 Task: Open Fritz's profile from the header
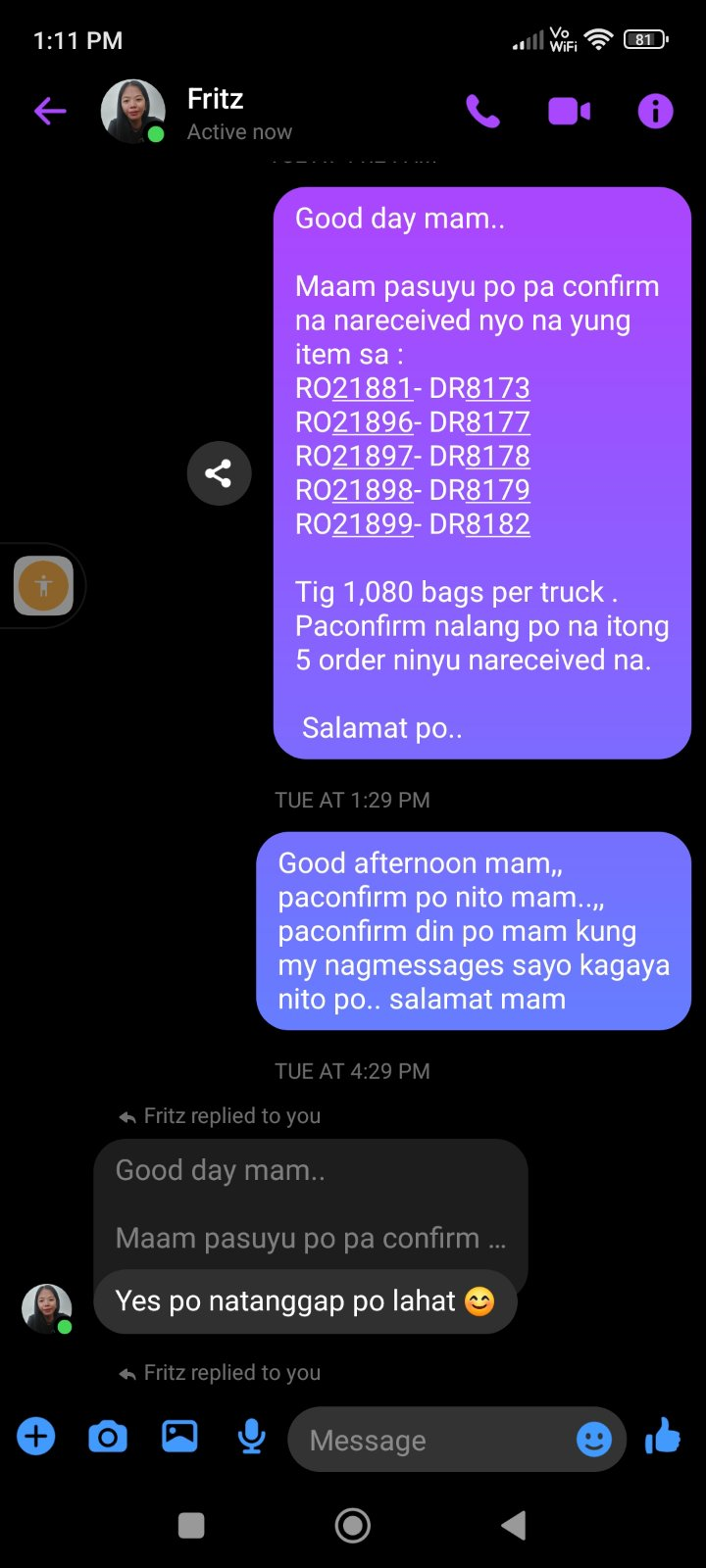[215, 113]
